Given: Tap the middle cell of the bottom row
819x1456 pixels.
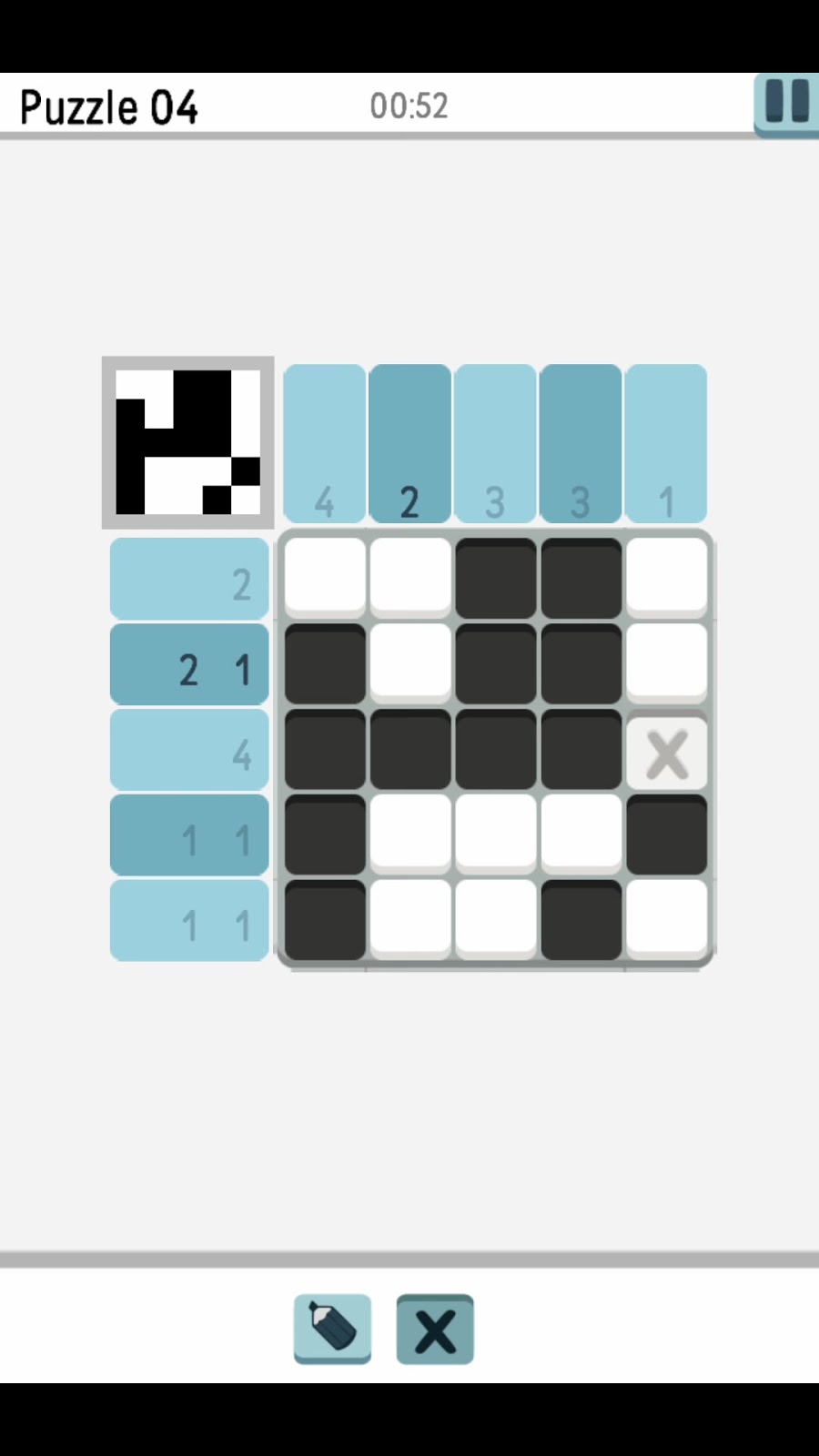Looking at the screenshot, I should 496,919.
